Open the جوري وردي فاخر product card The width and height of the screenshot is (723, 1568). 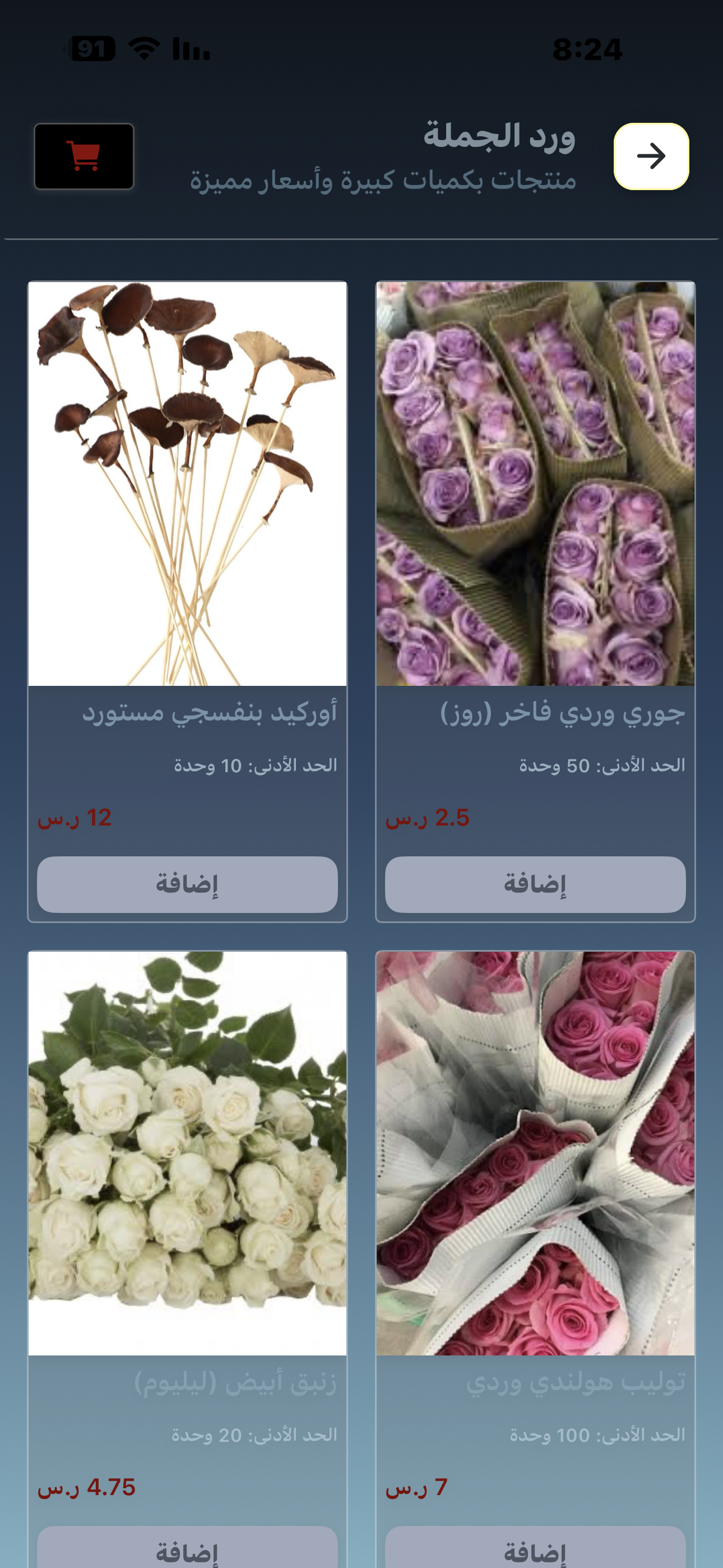pyautogui.click(x=535, y=484)
